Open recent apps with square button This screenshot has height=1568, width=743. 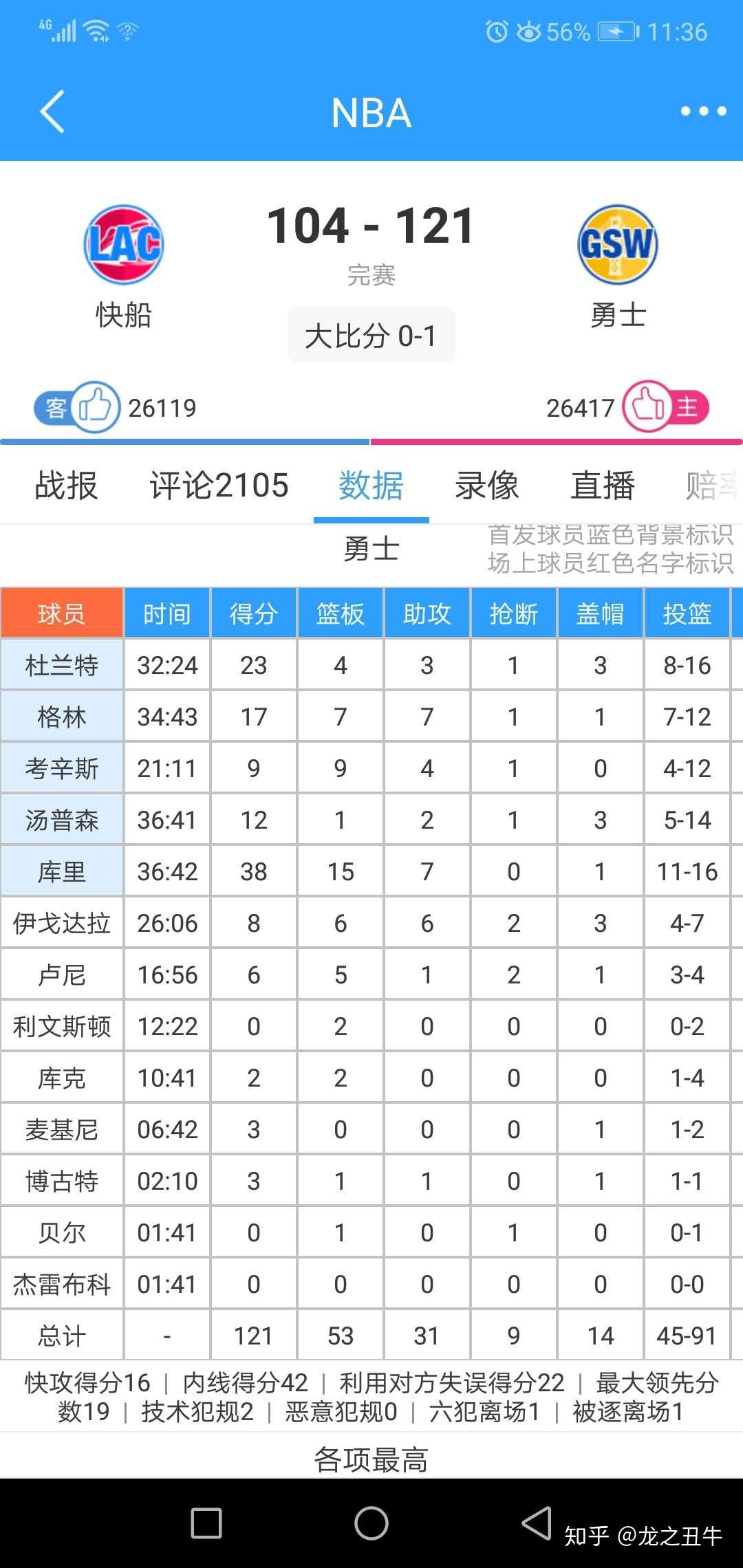pos(206,1523)
